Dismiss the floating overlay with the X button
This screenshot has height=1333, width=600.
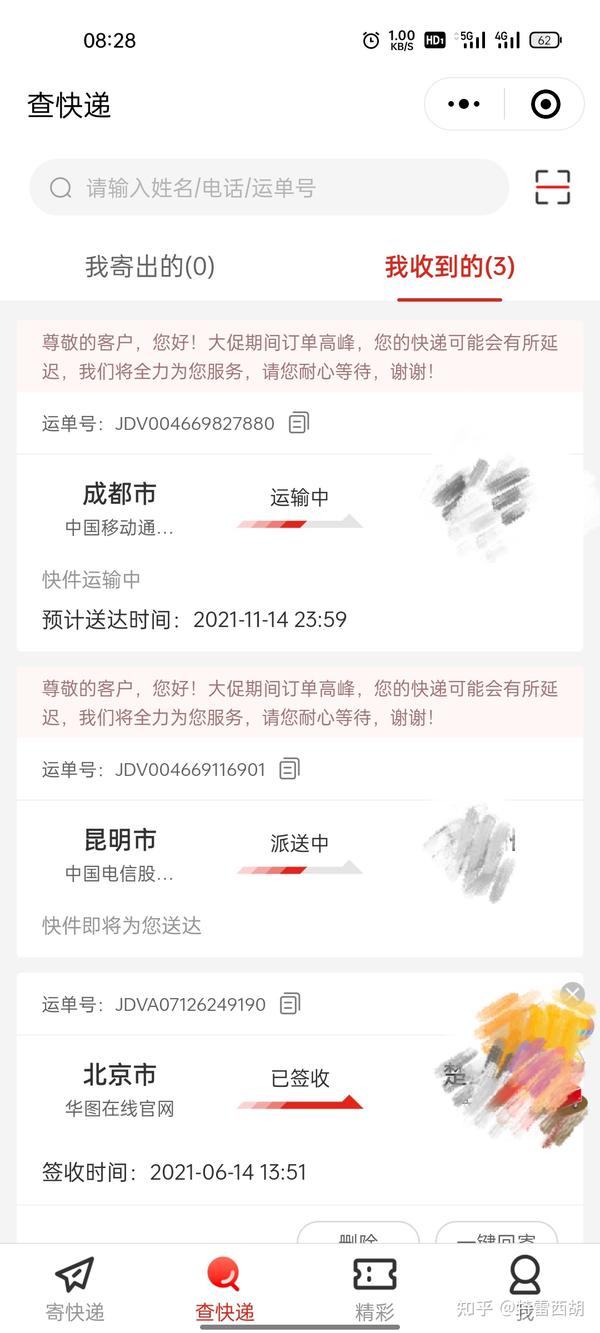572,993
